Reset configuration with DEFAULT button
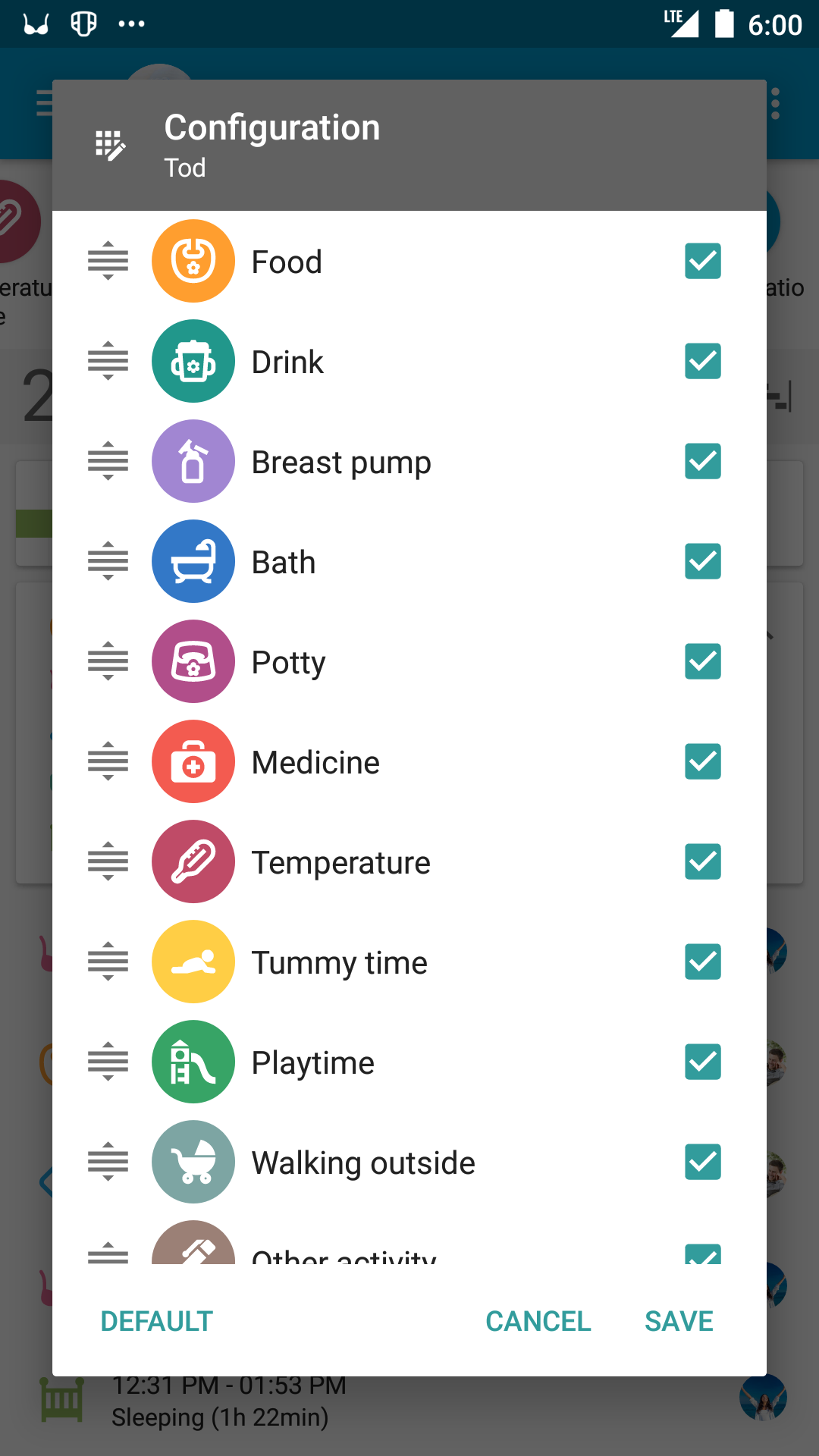This screenshot has height=1456, width=819. tap(156, 1321)
